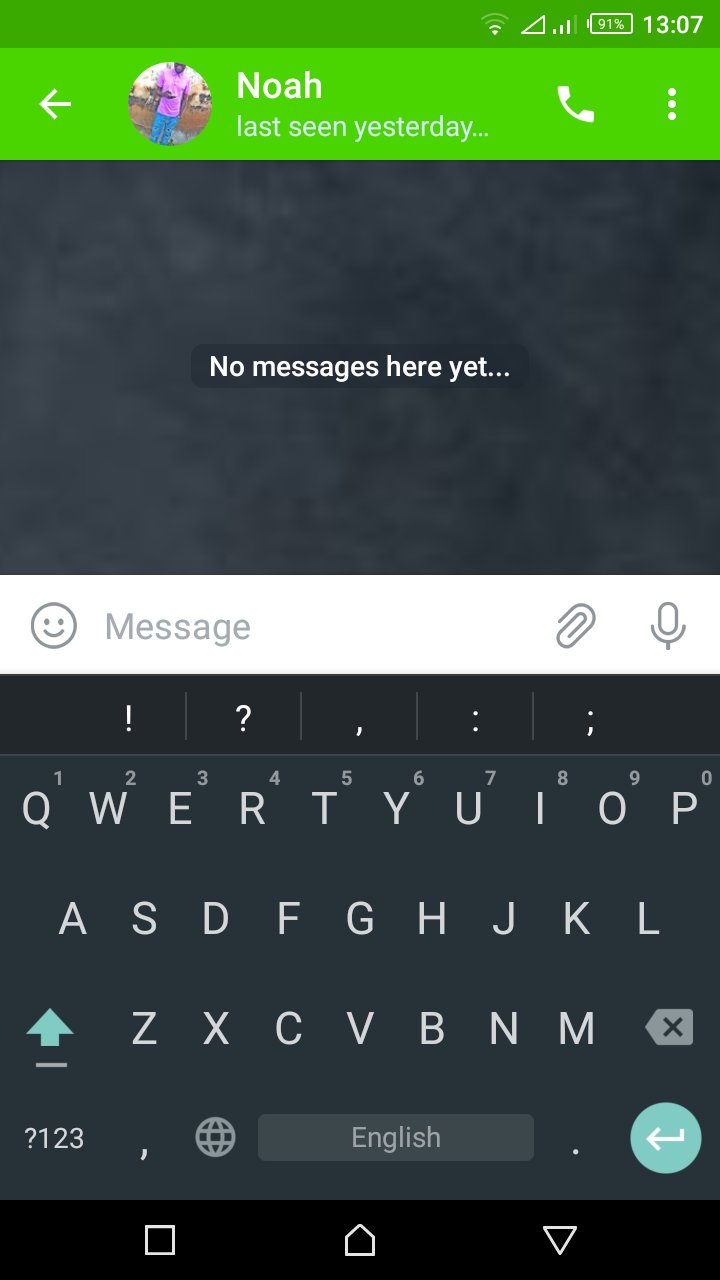Image resolution: width=720 pixels, height=1280 pixels.
Task: Start a call with Noah via the phone icon
Action: (575, 103)
